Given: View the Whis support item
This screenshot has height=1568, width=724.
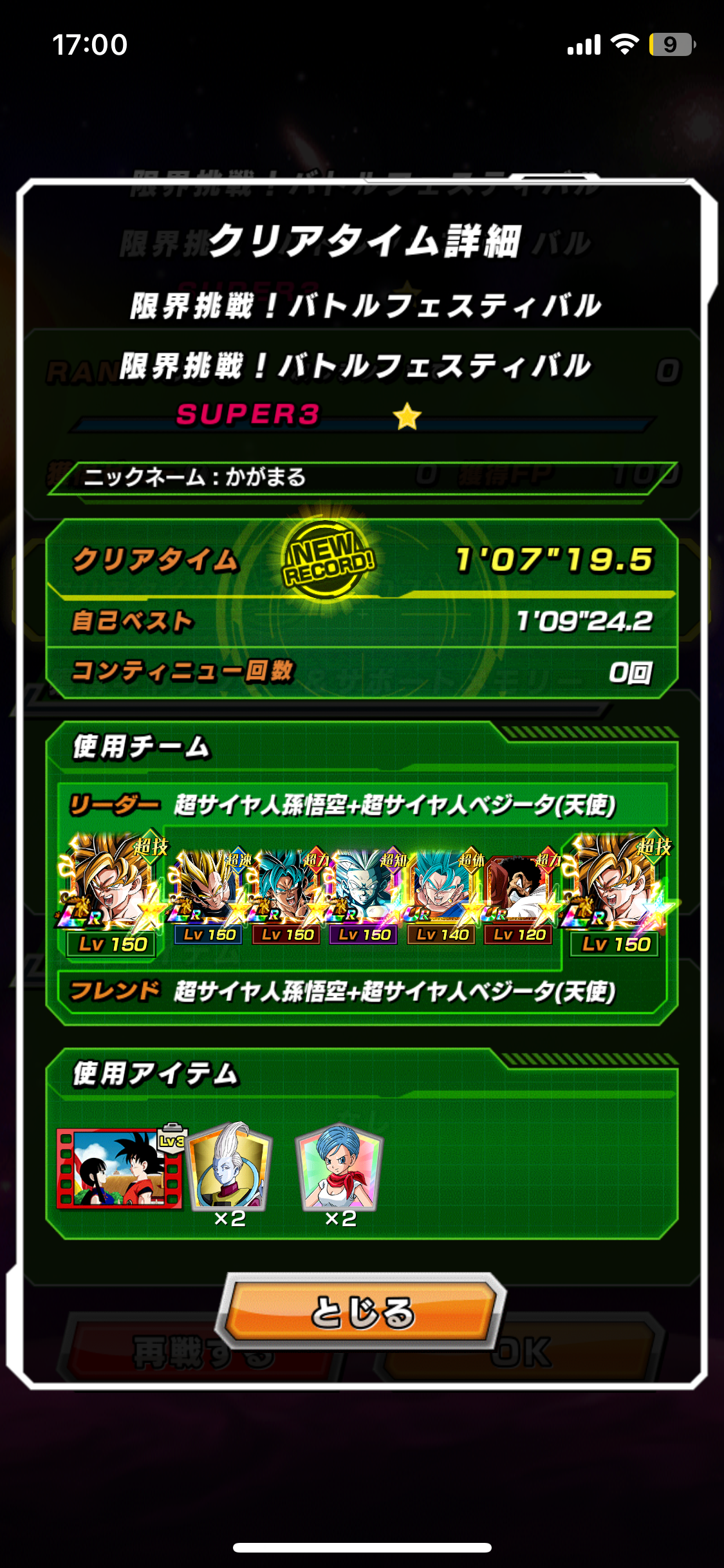Looking at the screenshot, I should pos(230,1168).
